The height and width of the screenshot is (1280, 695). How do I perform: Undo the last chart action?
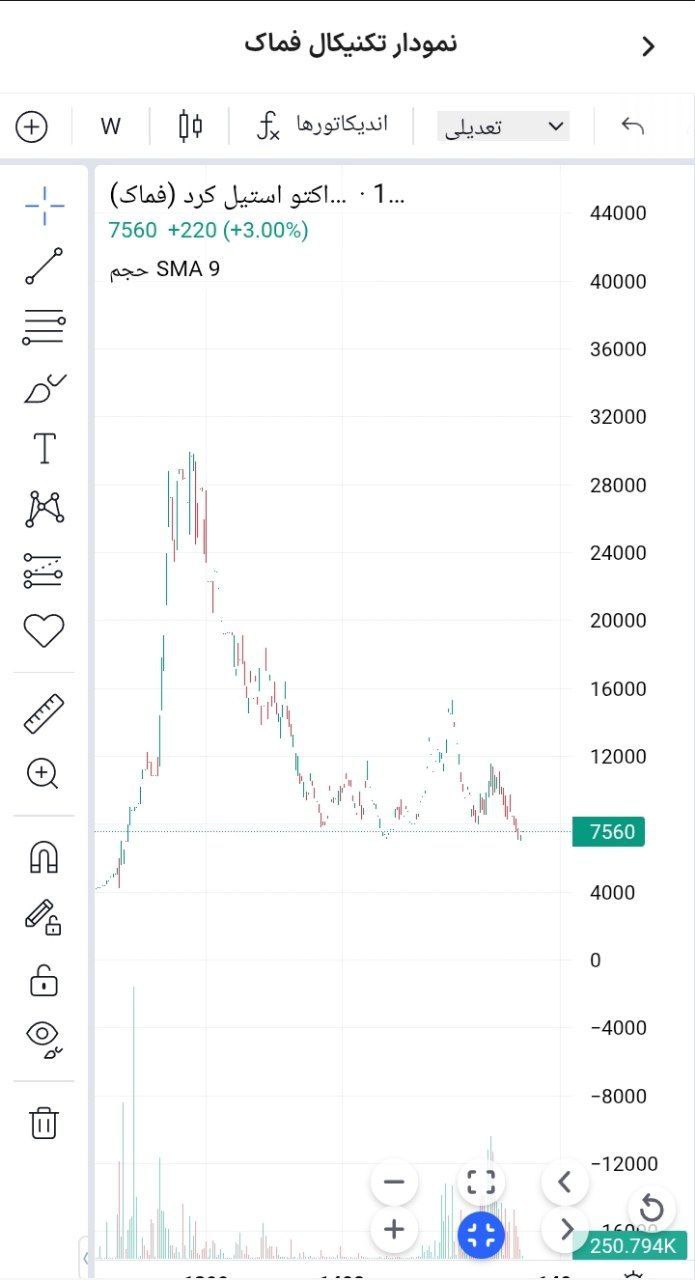[x=632, y=126]
